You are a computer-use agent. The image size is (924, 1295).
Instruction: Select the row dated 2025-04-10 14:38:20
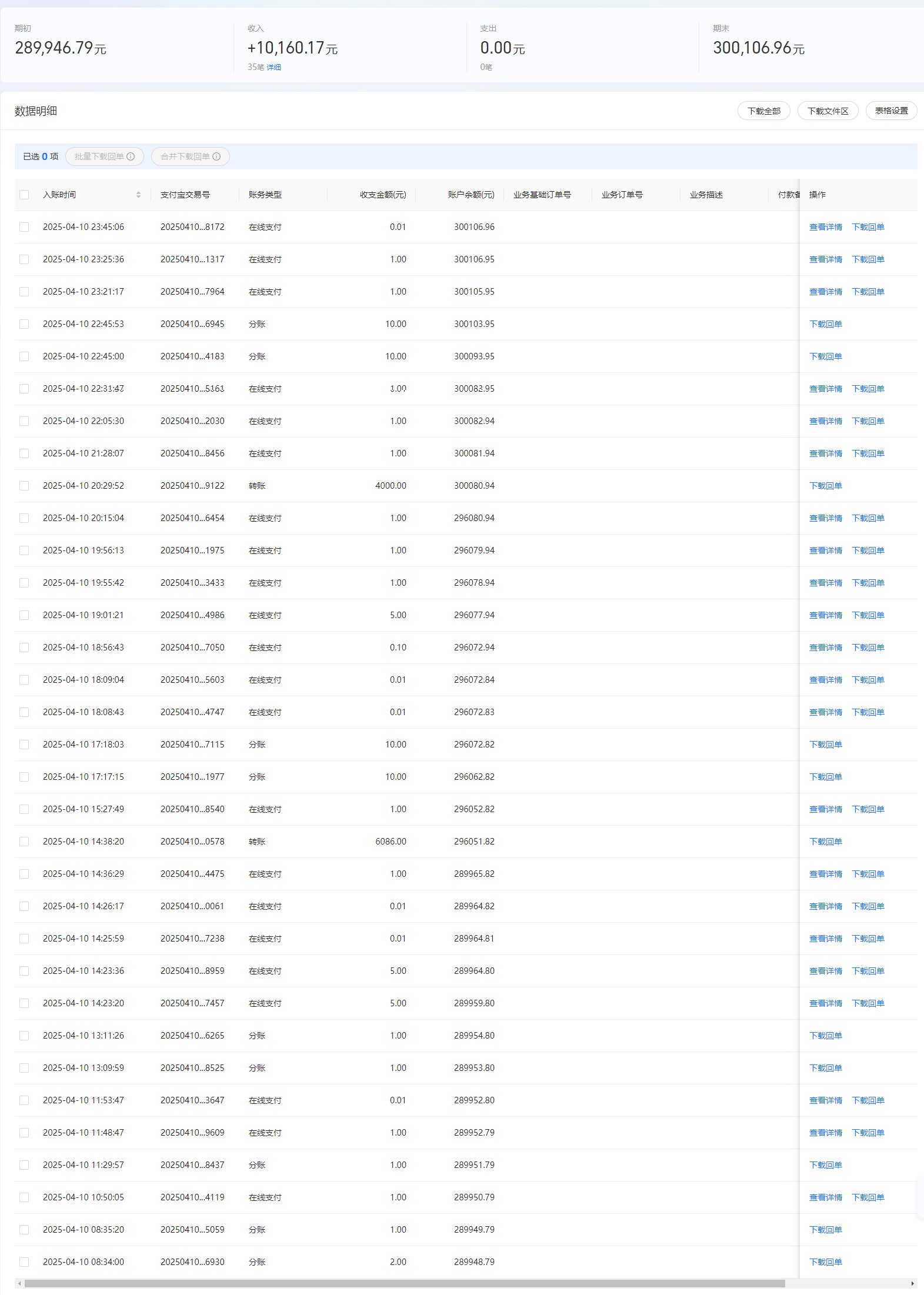coord(24,842)
